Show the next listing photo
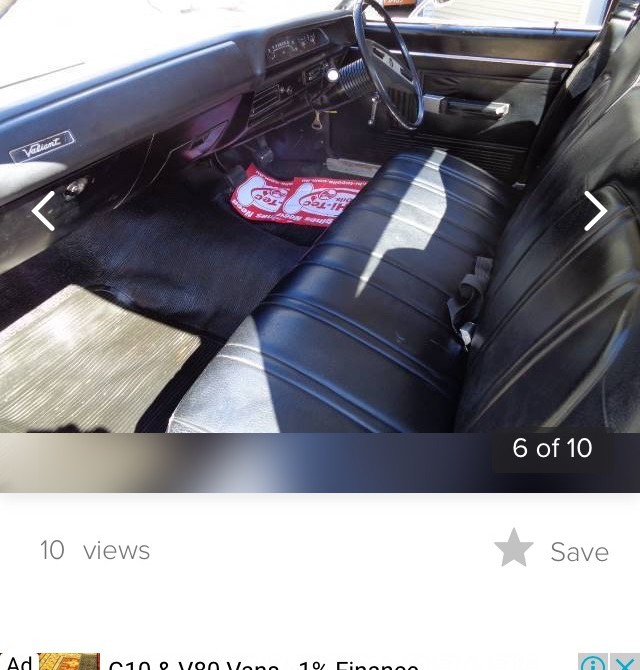The height and width of the screenshot is (670, 640). (x=595, y=211)
